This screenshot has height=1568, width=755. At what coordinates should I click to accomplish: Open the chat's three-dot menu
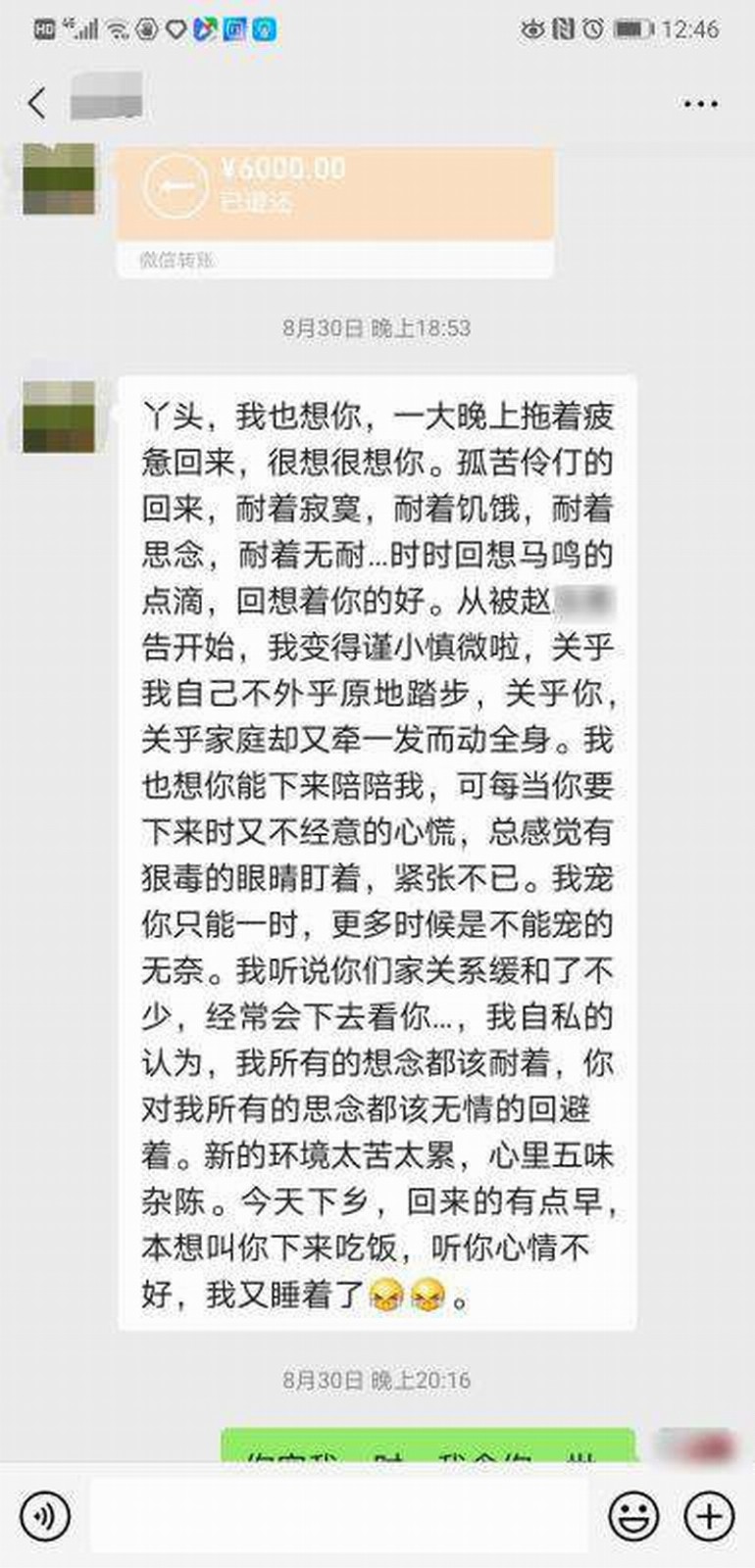point(700,104)
